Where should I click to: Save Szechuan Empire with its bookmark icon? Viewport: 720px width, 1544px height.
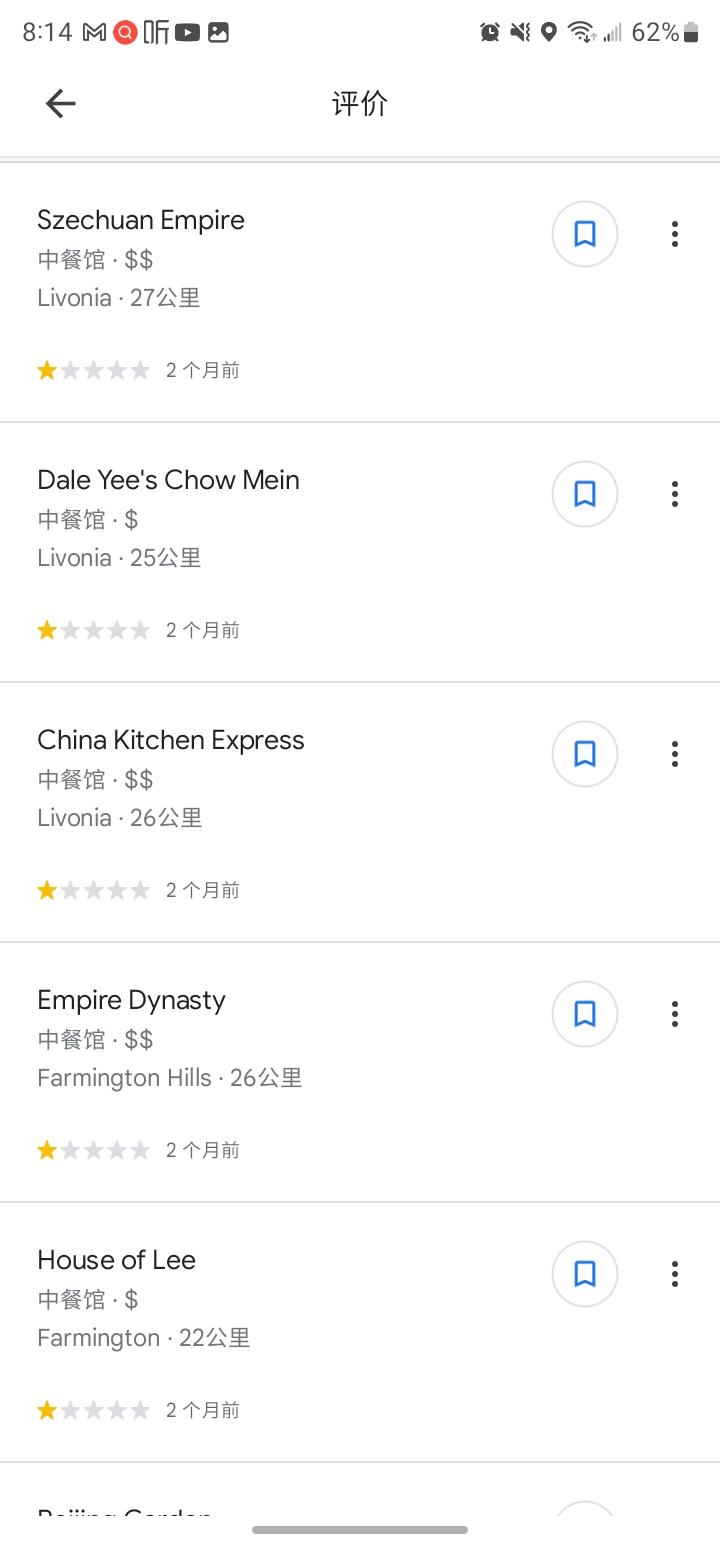[x=585, y=234]
